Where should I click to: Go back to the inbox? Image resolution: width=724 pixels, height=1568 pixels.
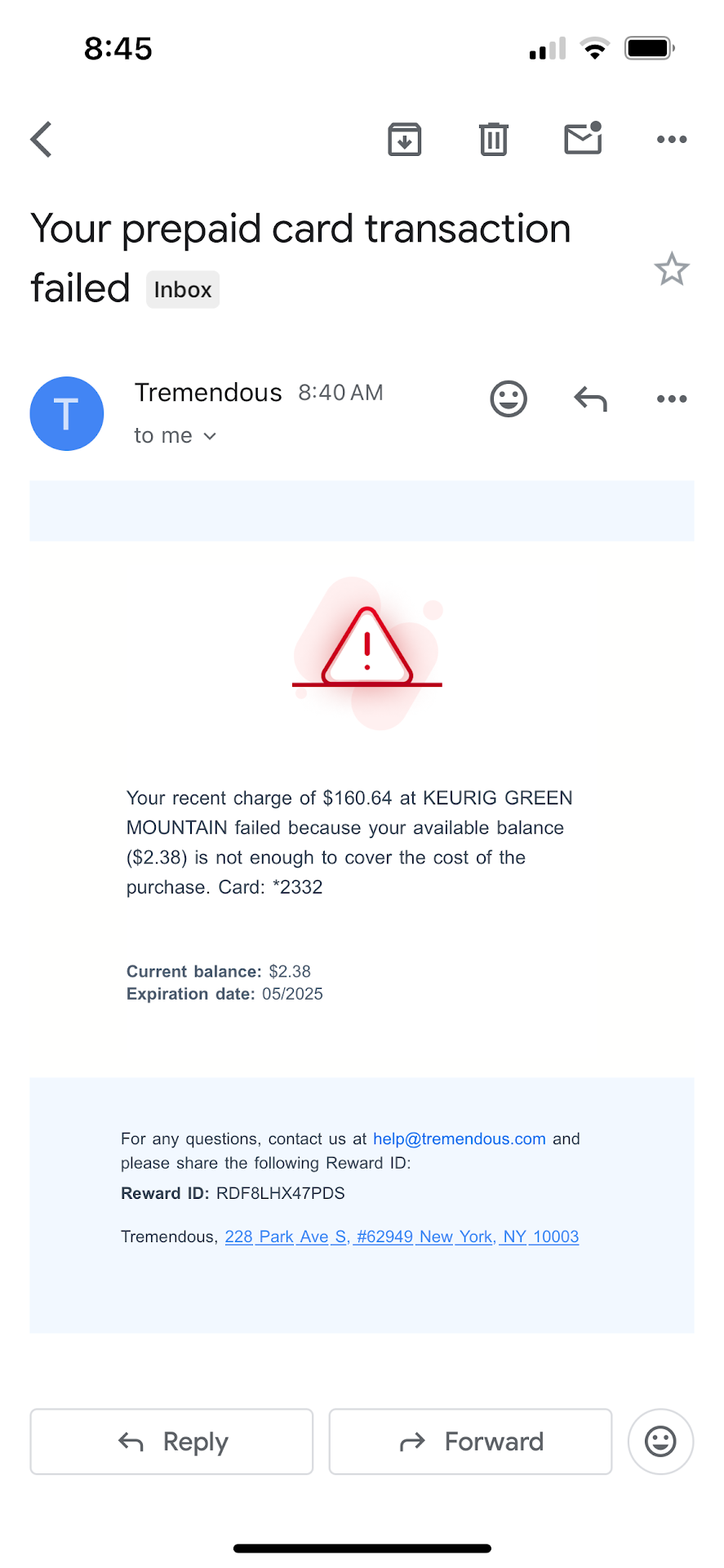coord(42,140)
